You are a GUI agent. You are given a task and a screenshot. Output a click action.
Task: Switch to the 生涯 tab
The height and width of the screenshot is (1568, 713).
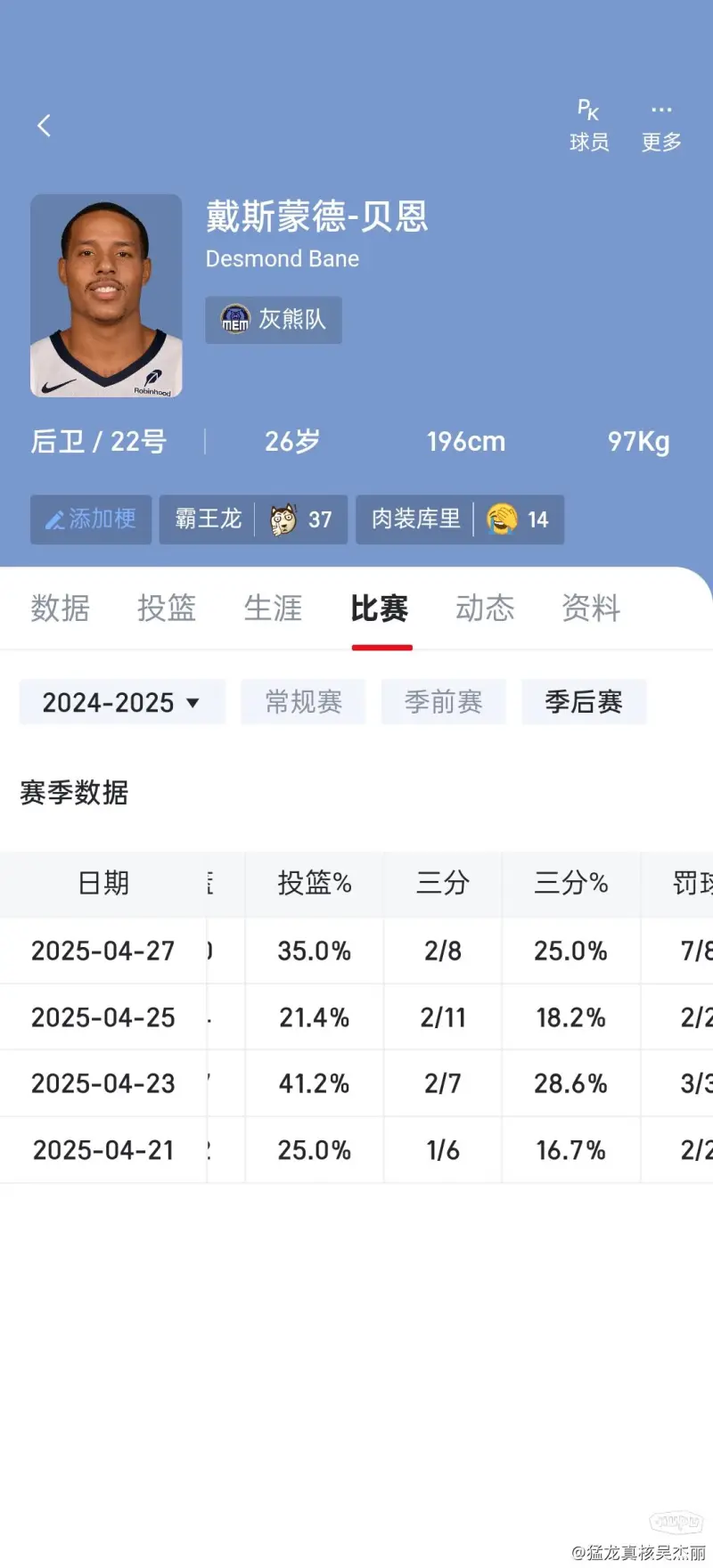coord(273,608)
